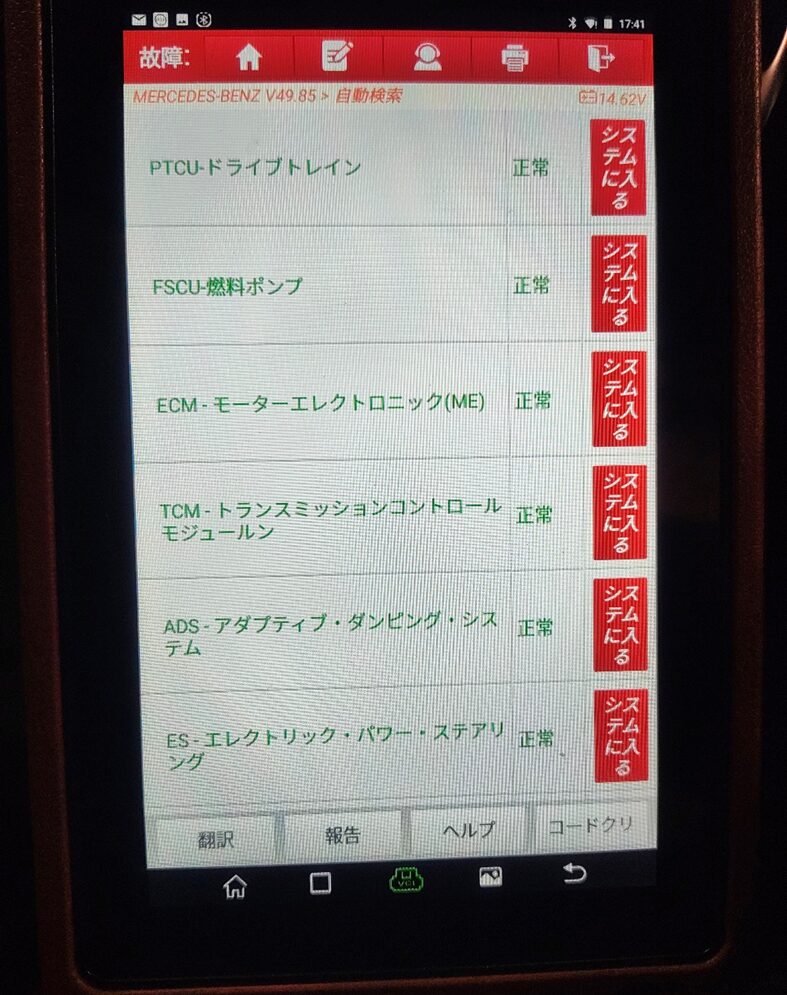Take a screenshot with the gallery icon
Viewport: 787px width, 995px height.
click(490, 877)
